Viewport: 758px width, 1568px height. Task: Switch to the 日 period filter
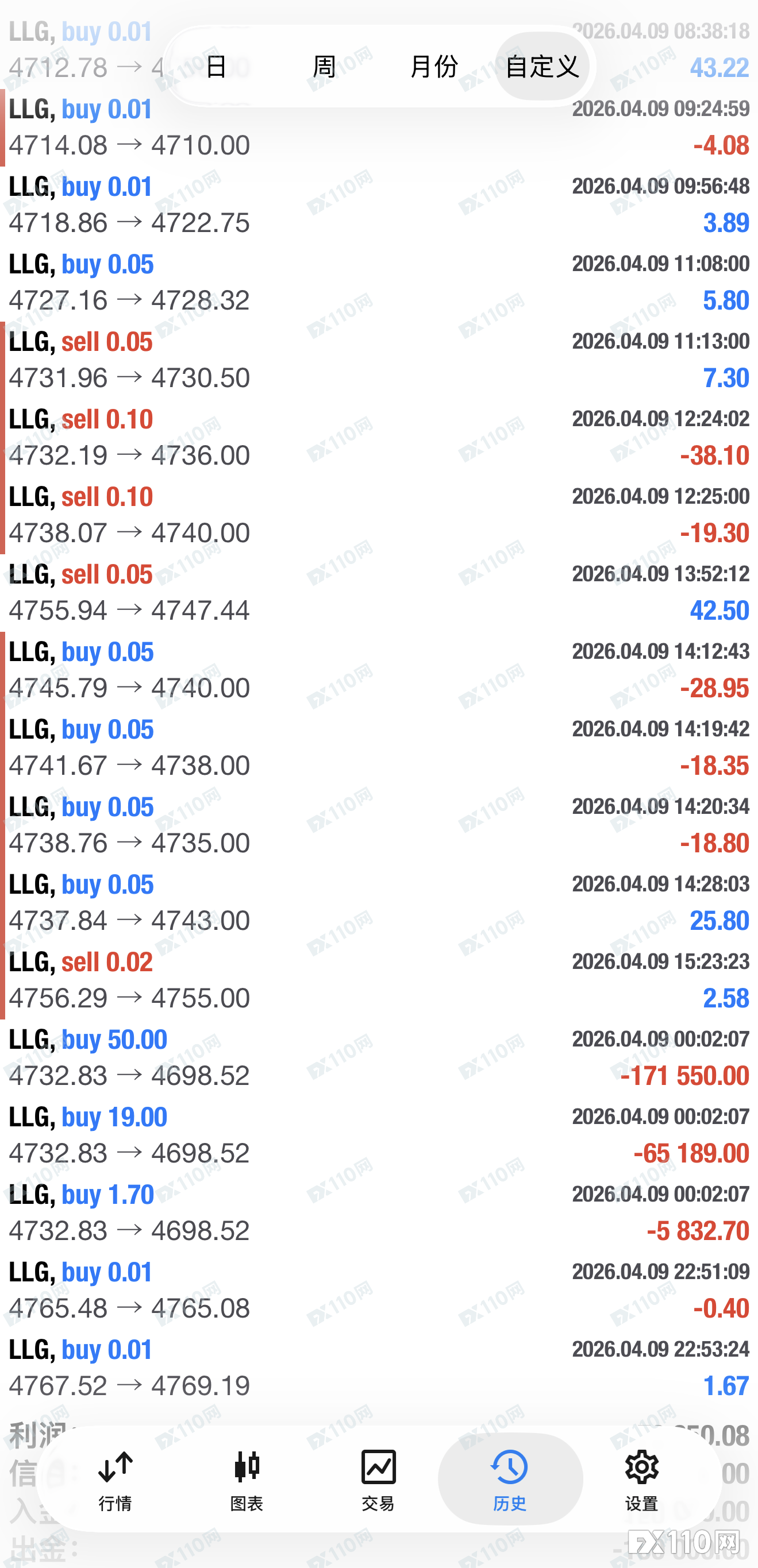click(216, 65)
